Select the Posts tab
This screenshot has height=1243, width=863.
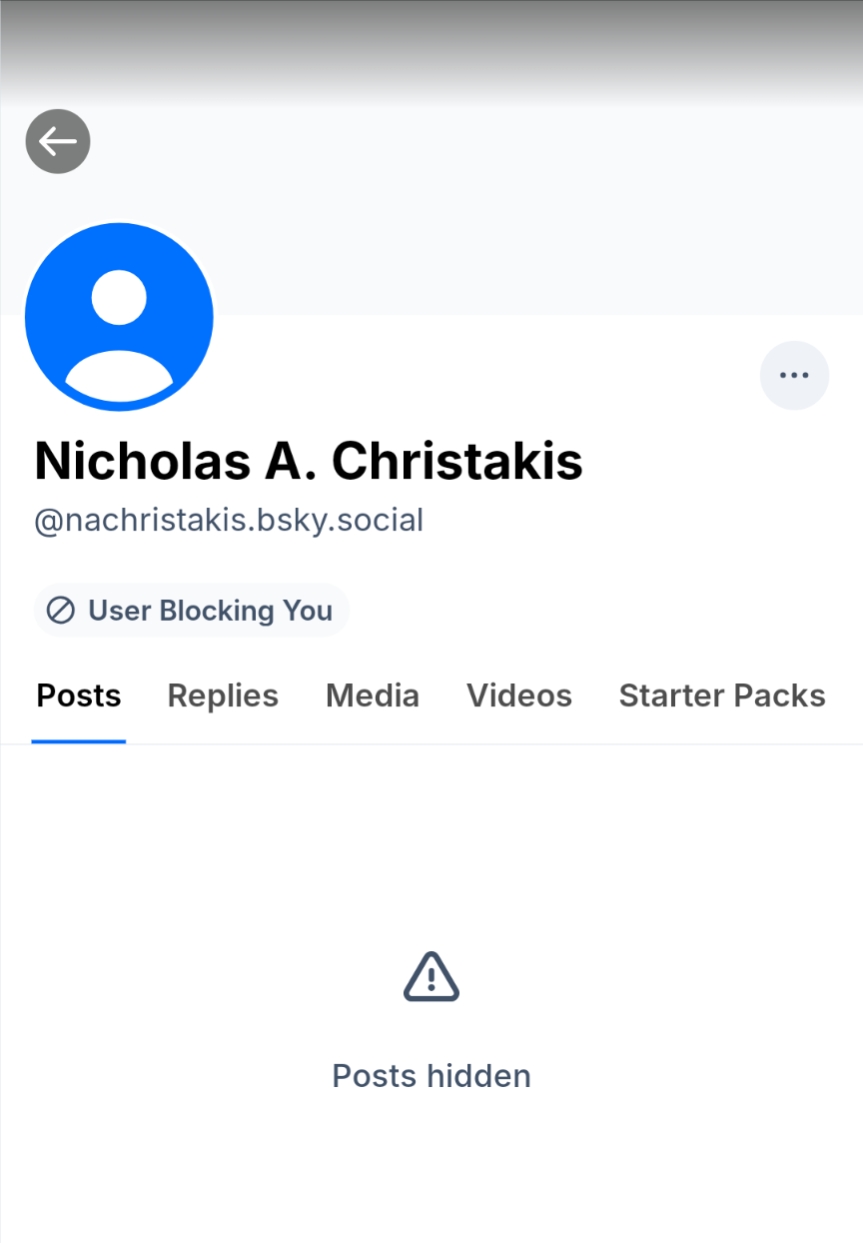click(x=79, y=696)
